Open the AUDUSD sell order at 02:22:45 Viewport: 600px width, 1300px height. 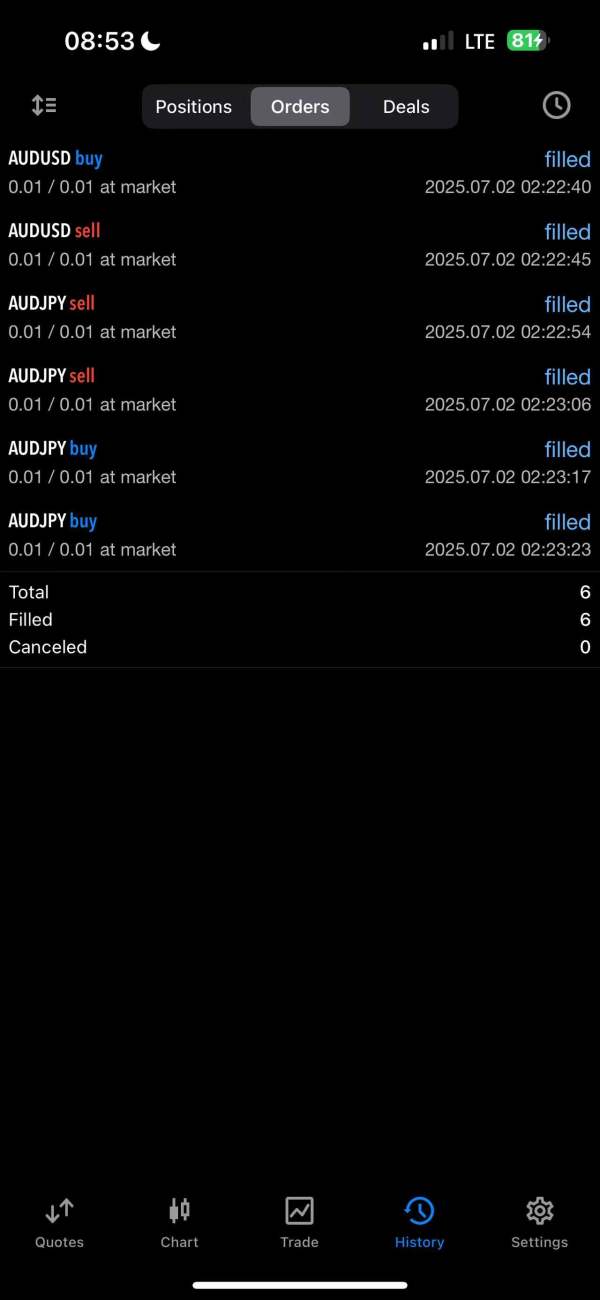300,245
